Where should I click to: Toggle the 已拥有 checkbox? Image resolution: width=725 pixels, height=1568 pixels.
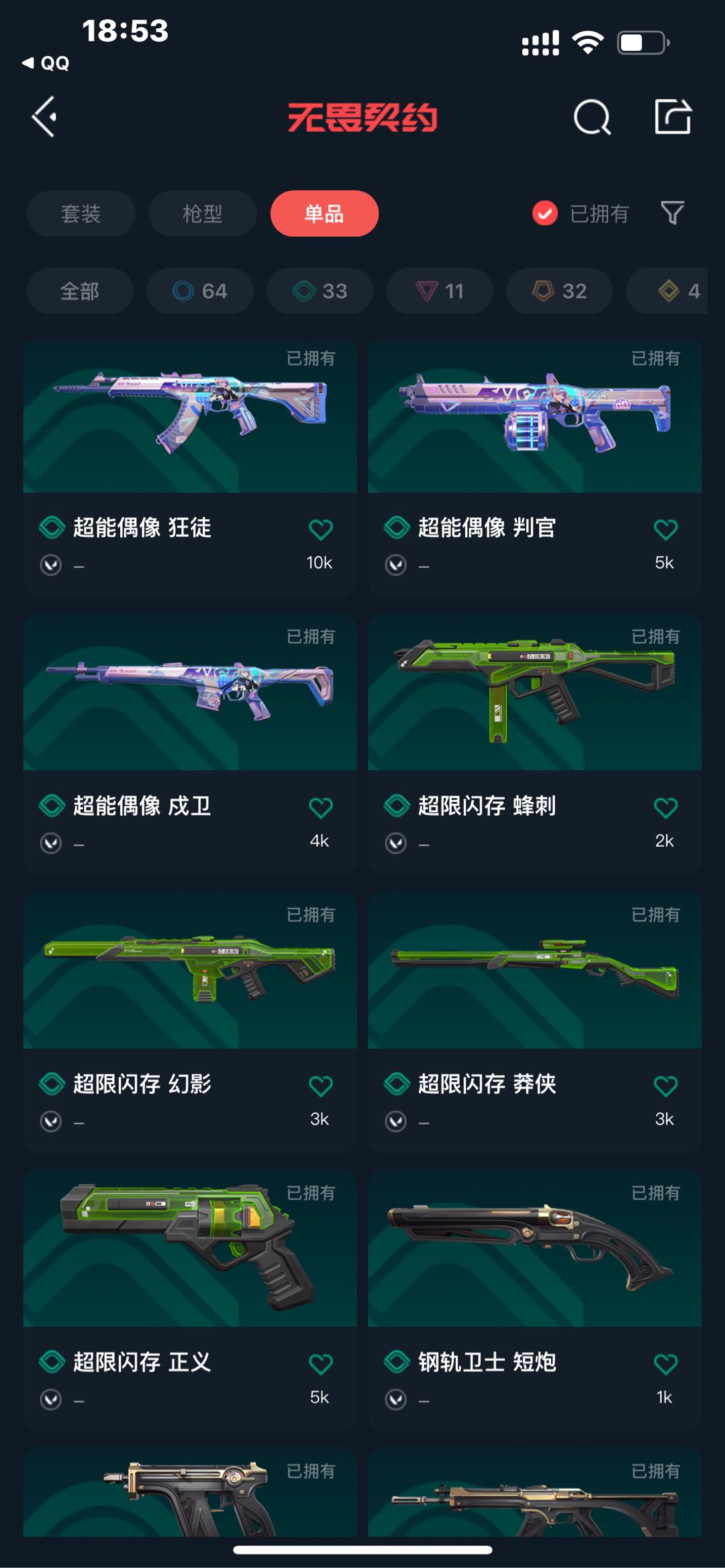(545, 213)
